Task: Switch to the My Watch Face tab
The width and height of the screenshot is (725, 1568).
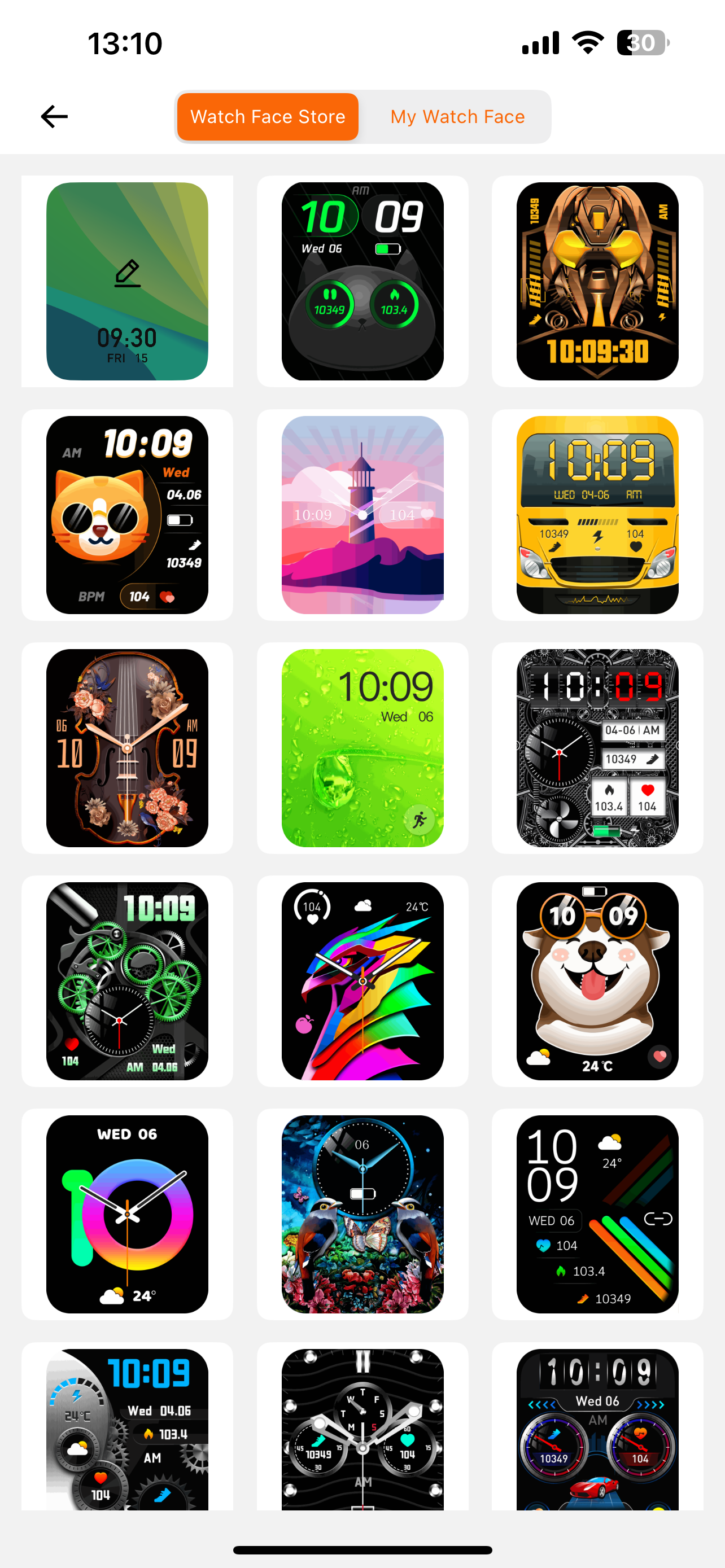Action: [x=457, y=116]
